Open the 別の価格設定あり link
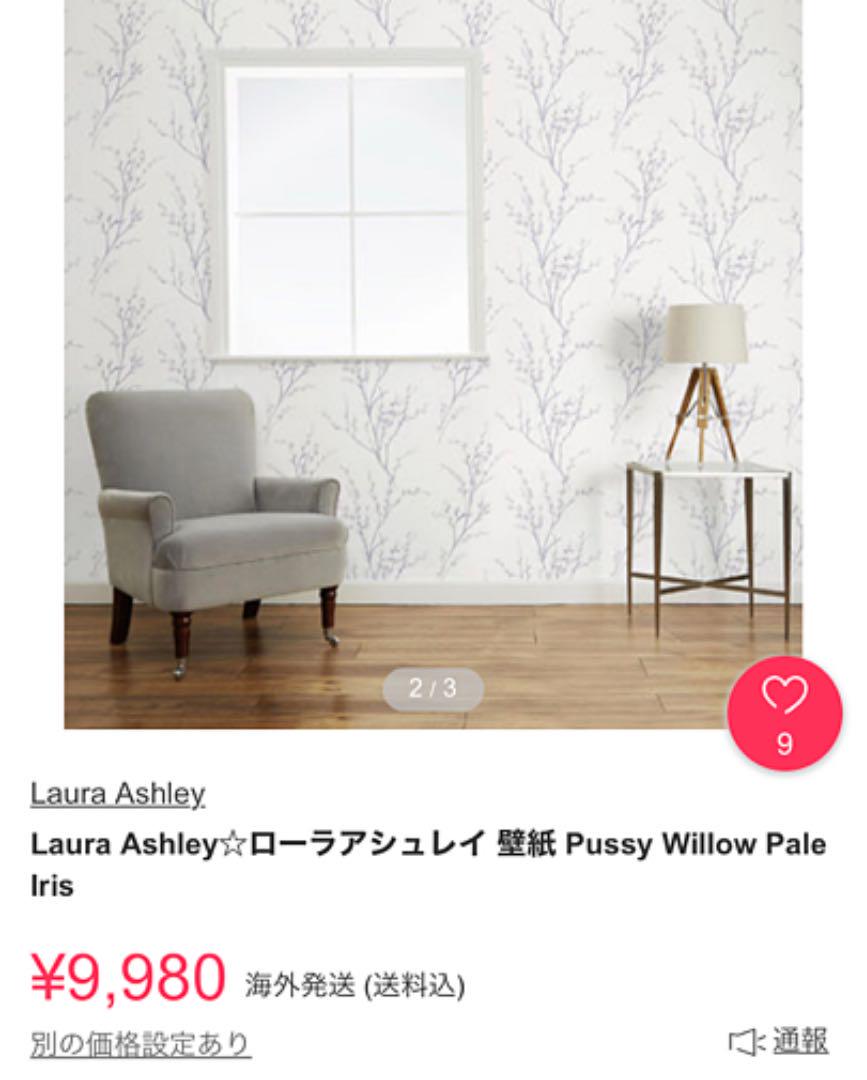 [140, 1044]
